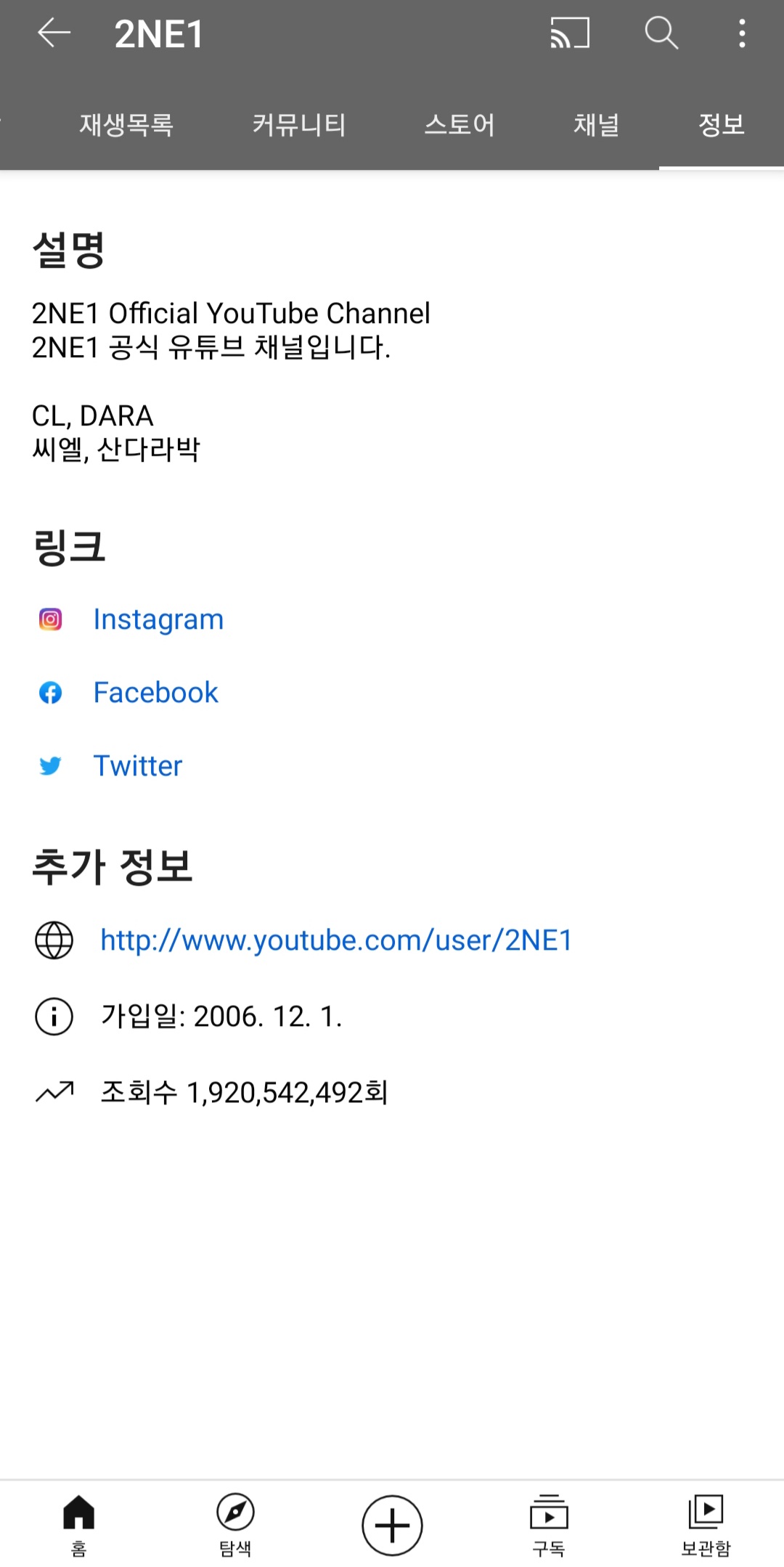Open the 보관함 library tab

tap(706, 1525)
